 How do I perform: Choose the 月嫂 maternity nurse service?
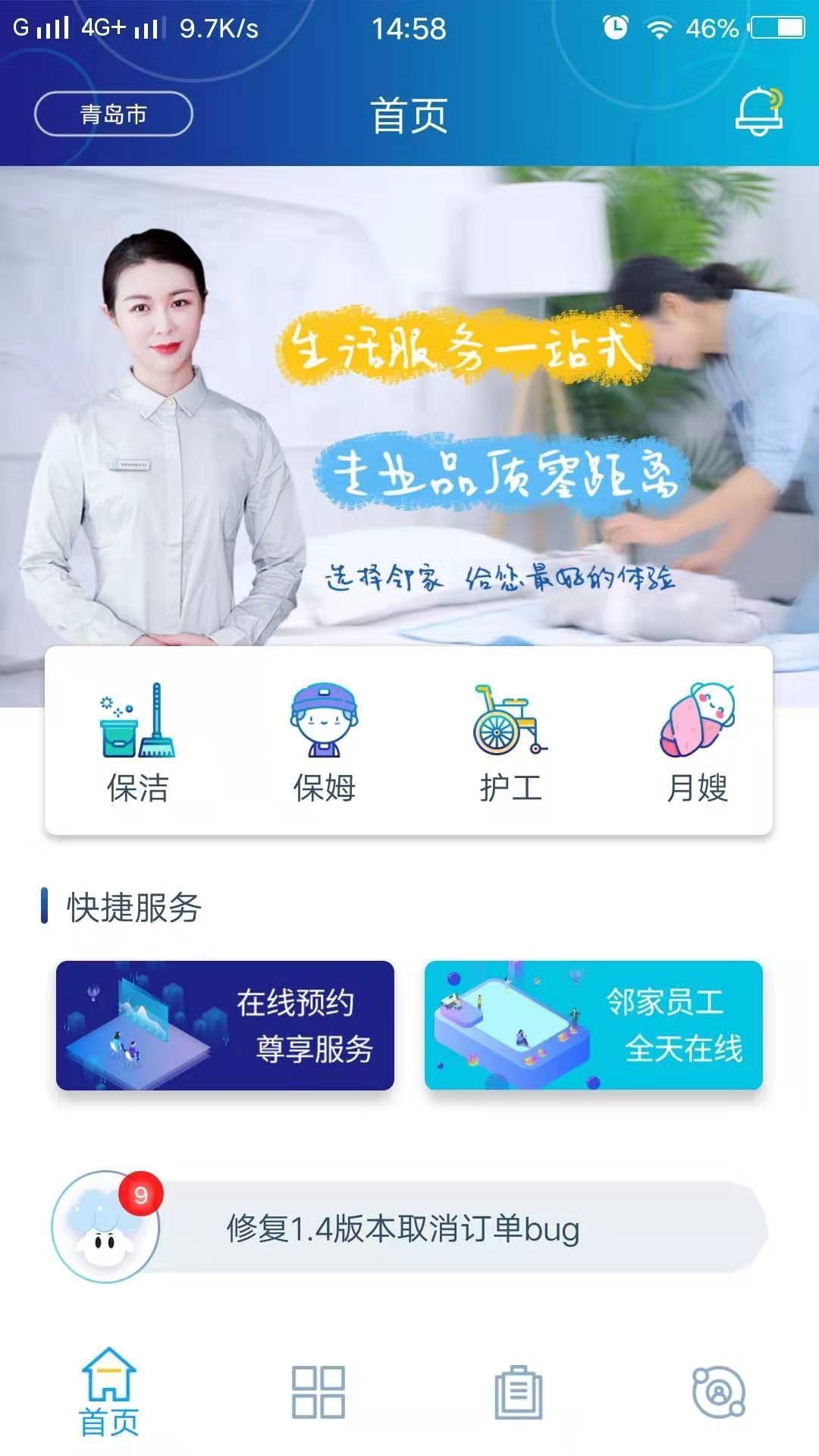point(697,742)
